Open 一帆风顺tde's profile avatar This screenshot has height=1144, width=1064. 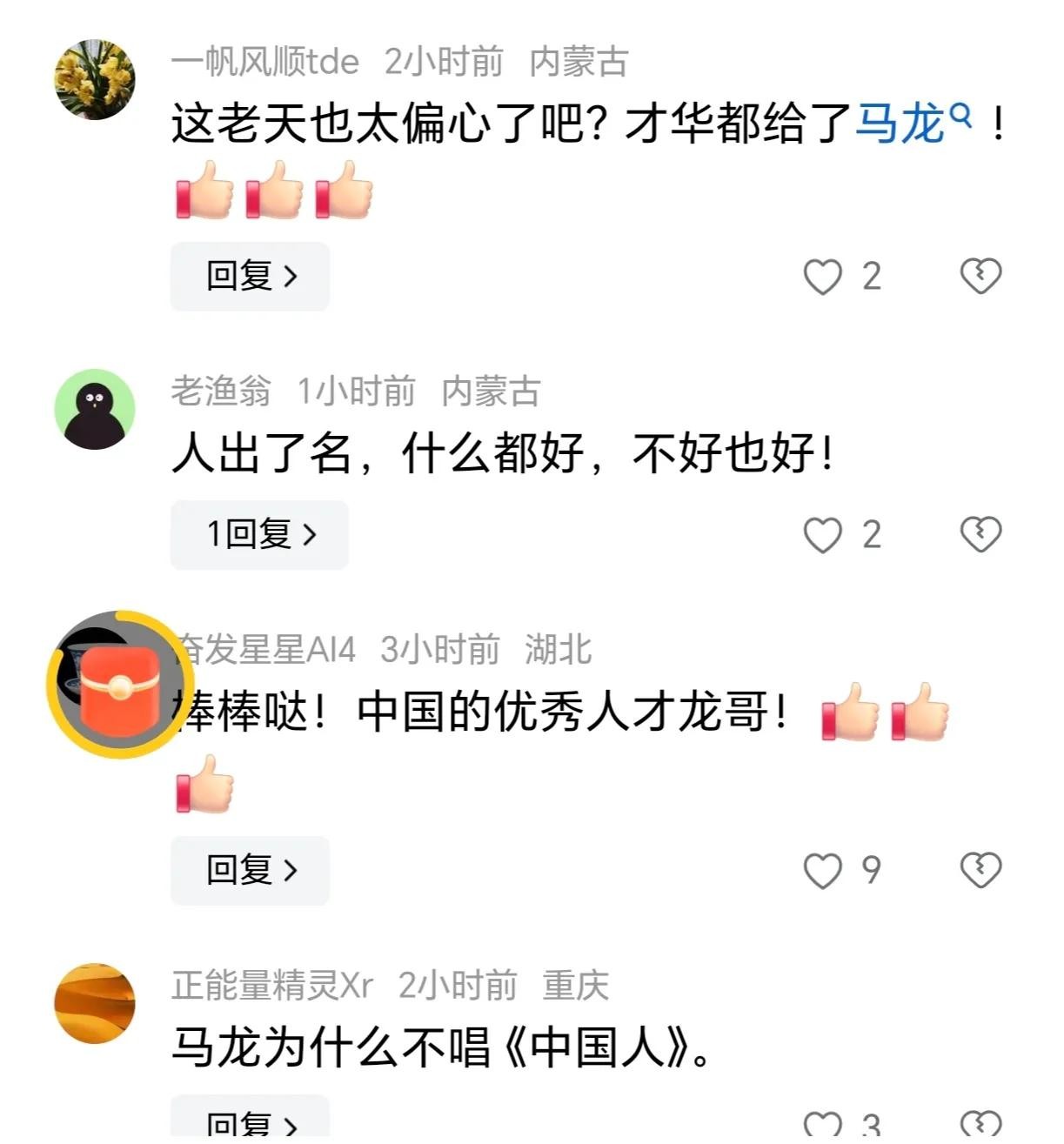(x=95, y=79)
